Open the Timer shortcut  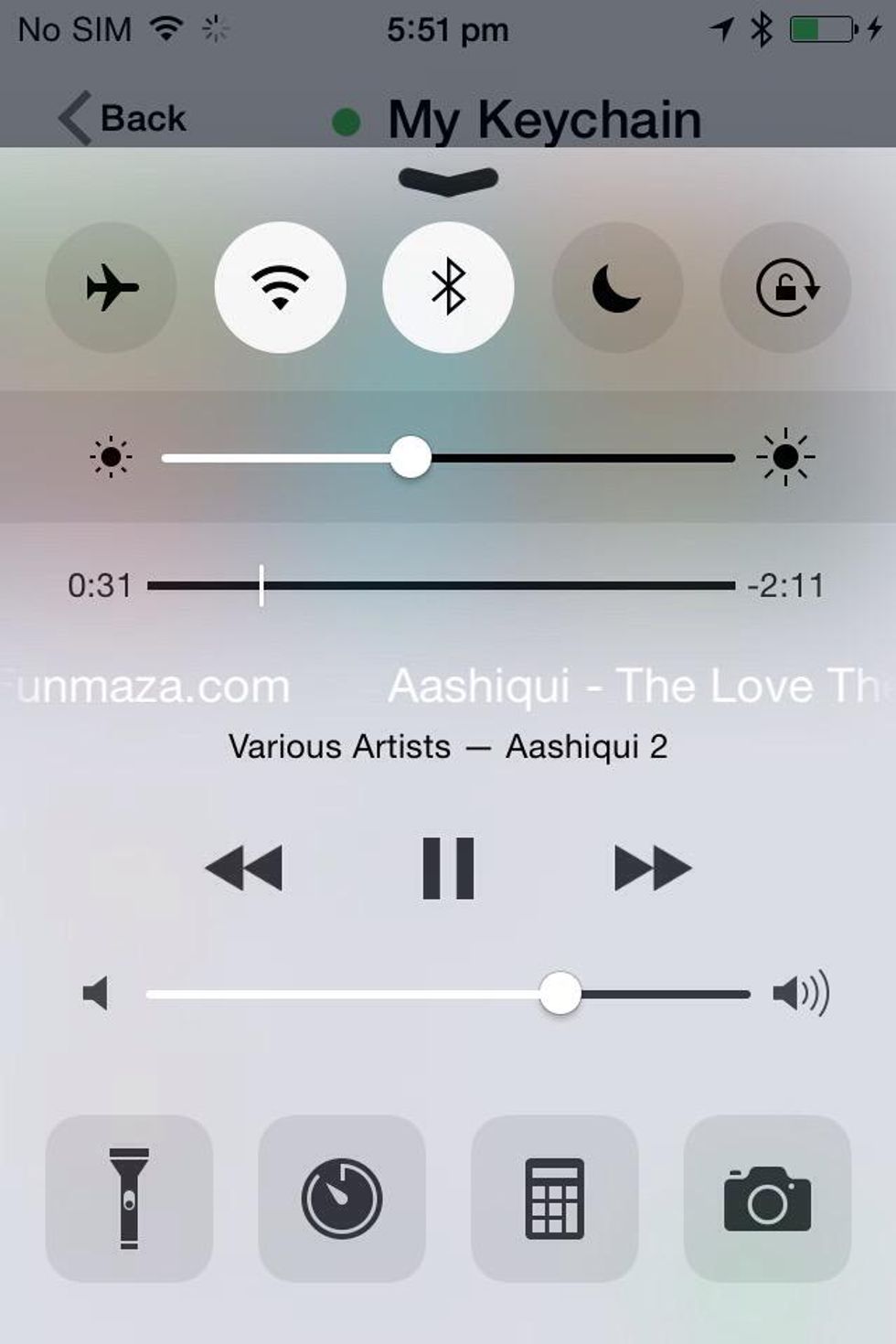pyautogui.click(x=342, y=1198)
